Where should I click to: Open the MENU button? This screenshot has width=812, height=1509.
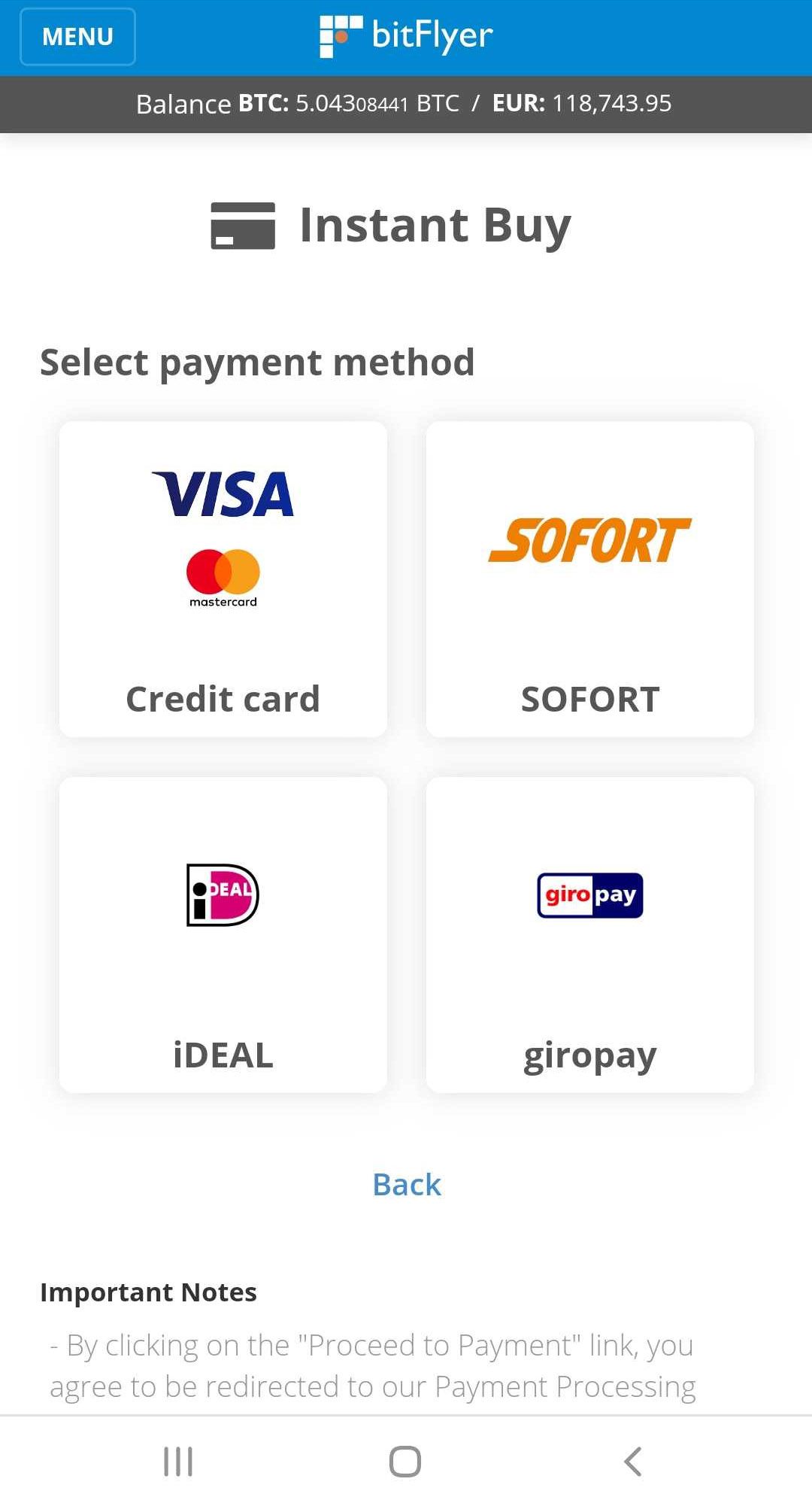point(77,37)
